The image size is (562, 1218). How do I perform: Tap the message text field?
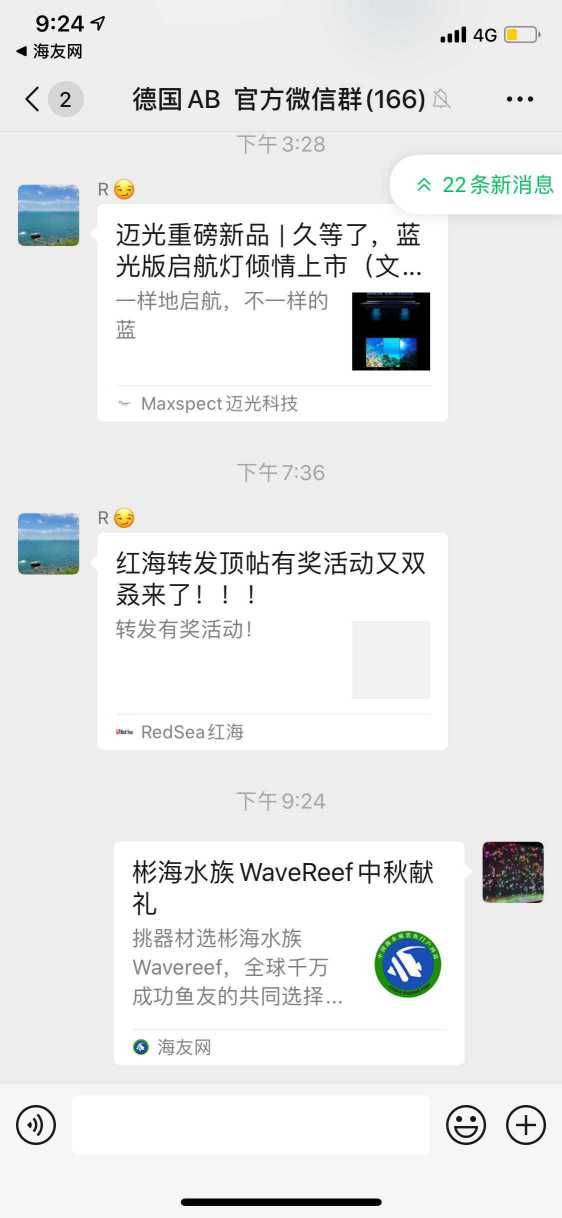(x=251, y=1125)
